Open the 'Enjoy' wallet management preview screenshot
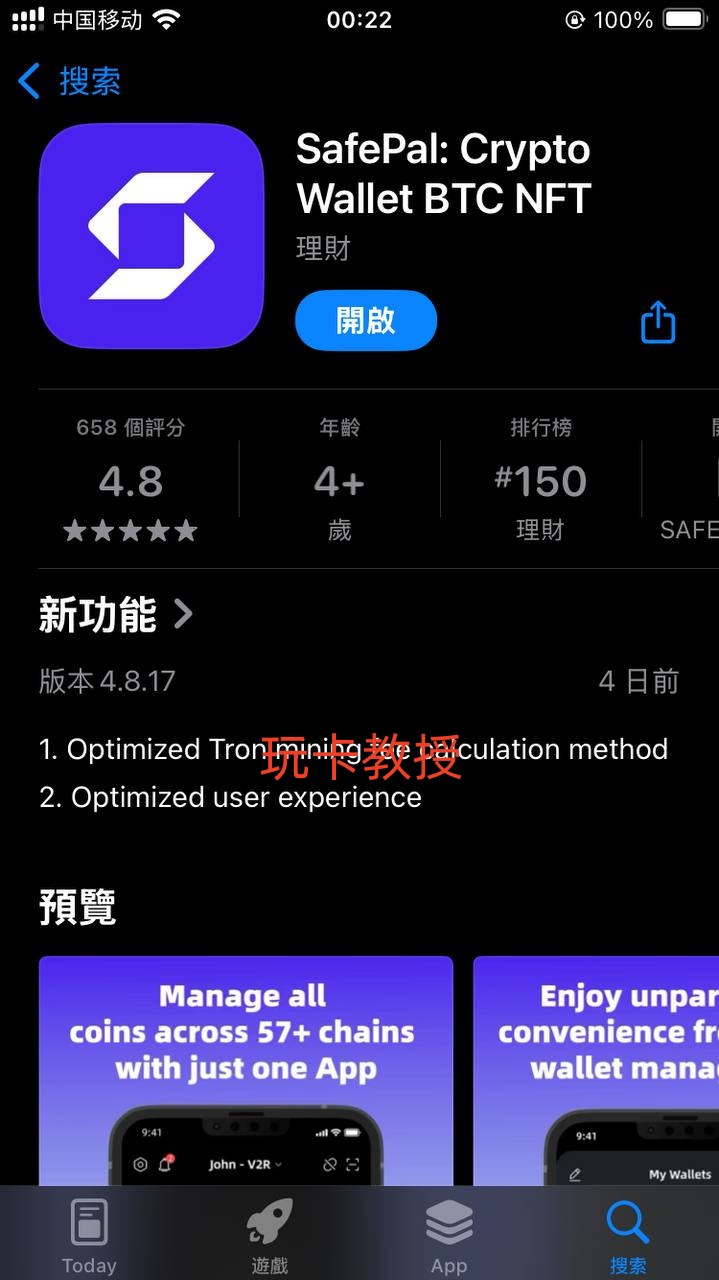Screen dimensions: 719x1280 point(596,1070)
